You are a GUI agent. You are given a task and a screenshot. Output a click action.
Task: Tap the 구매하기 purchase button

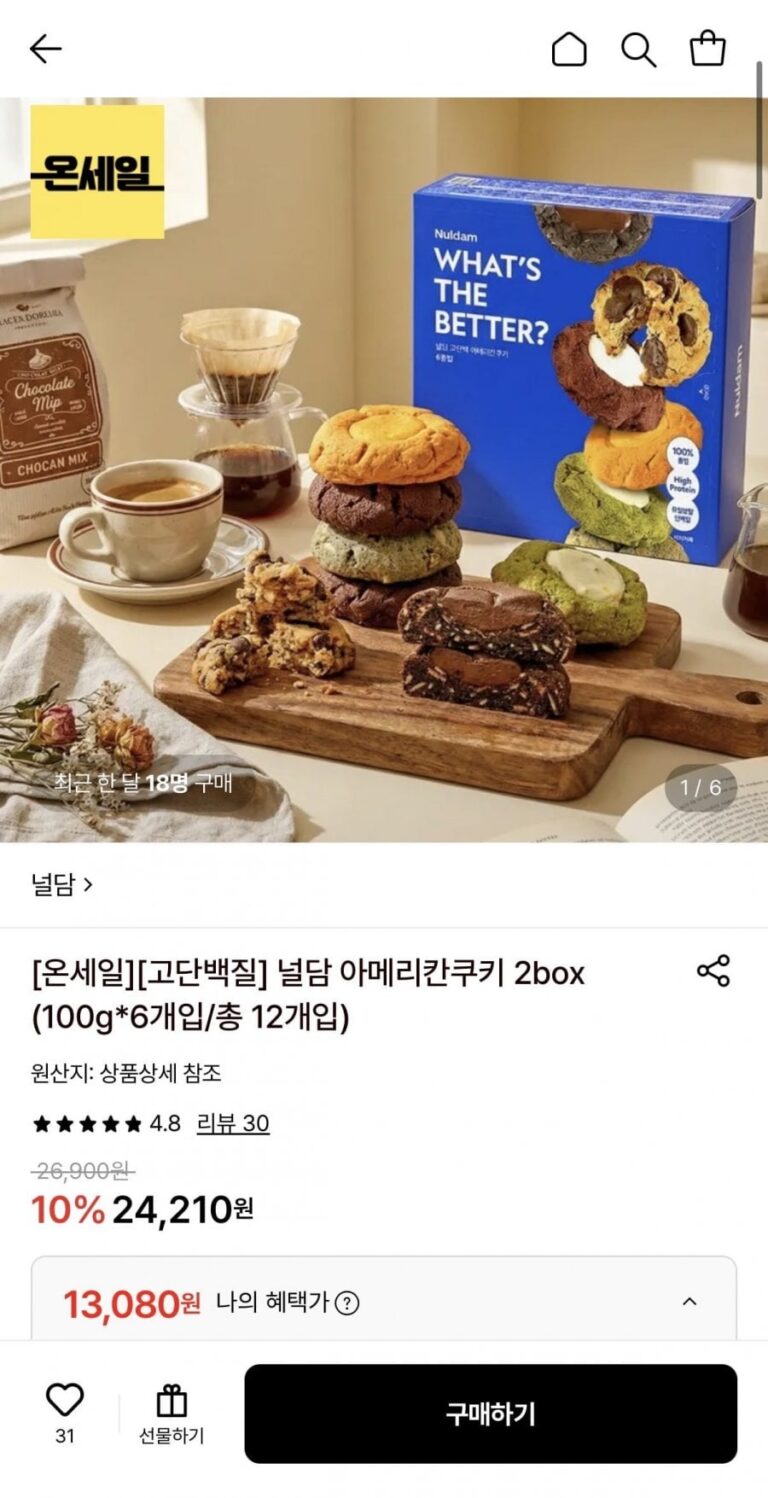tap(491, 1413)
